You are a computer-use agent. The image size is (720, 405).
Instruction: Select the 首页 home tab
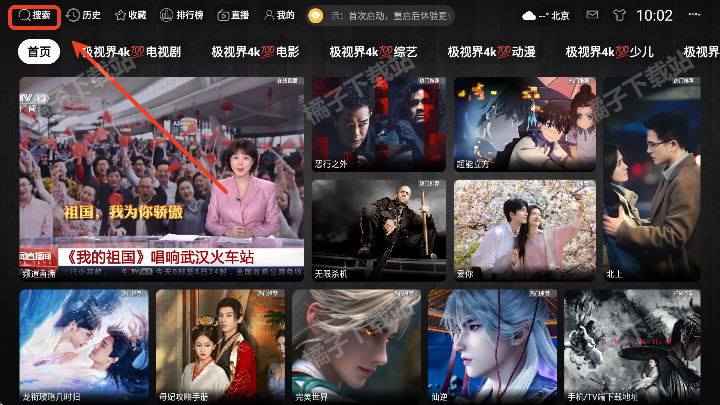41,52
